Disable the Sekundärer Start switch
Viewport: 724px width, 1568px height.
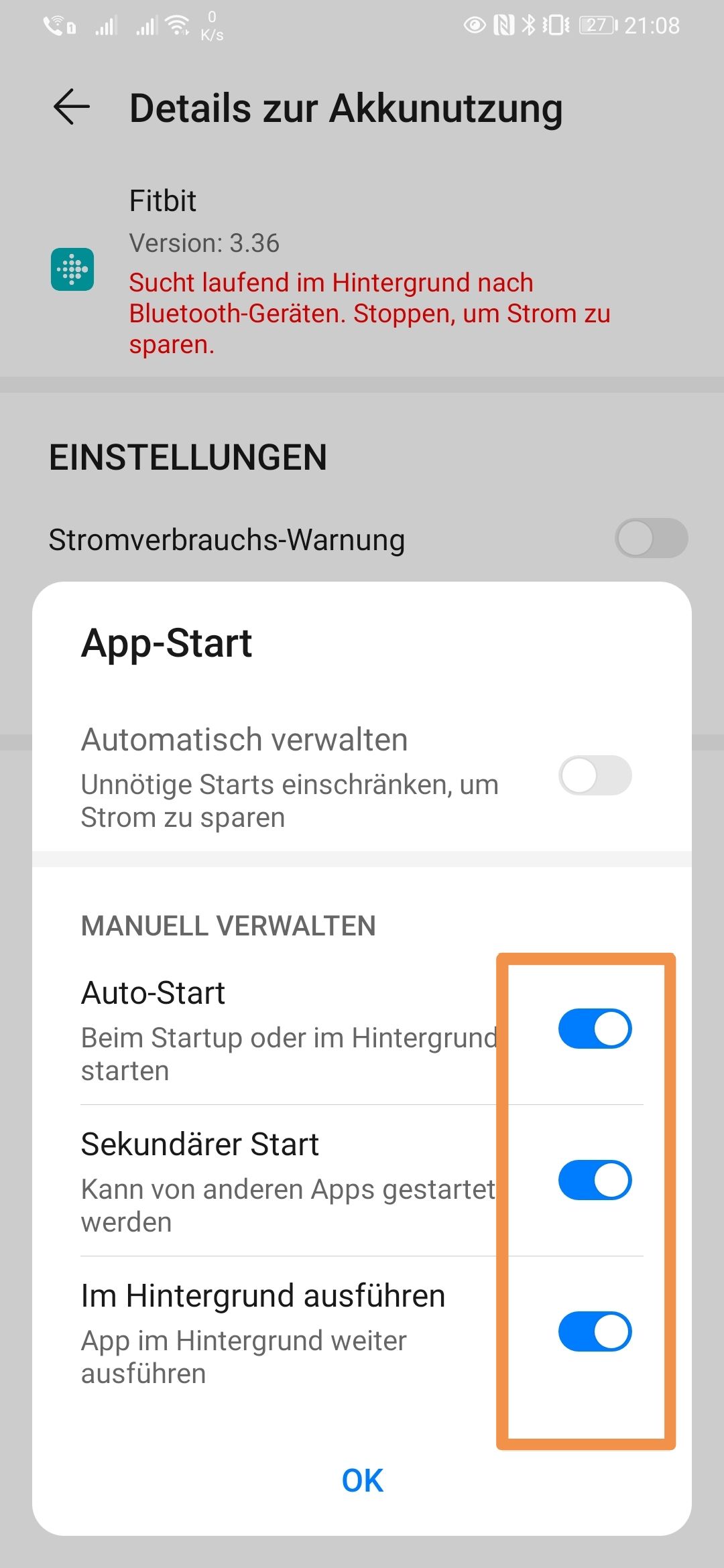(x=595, y=1180)
